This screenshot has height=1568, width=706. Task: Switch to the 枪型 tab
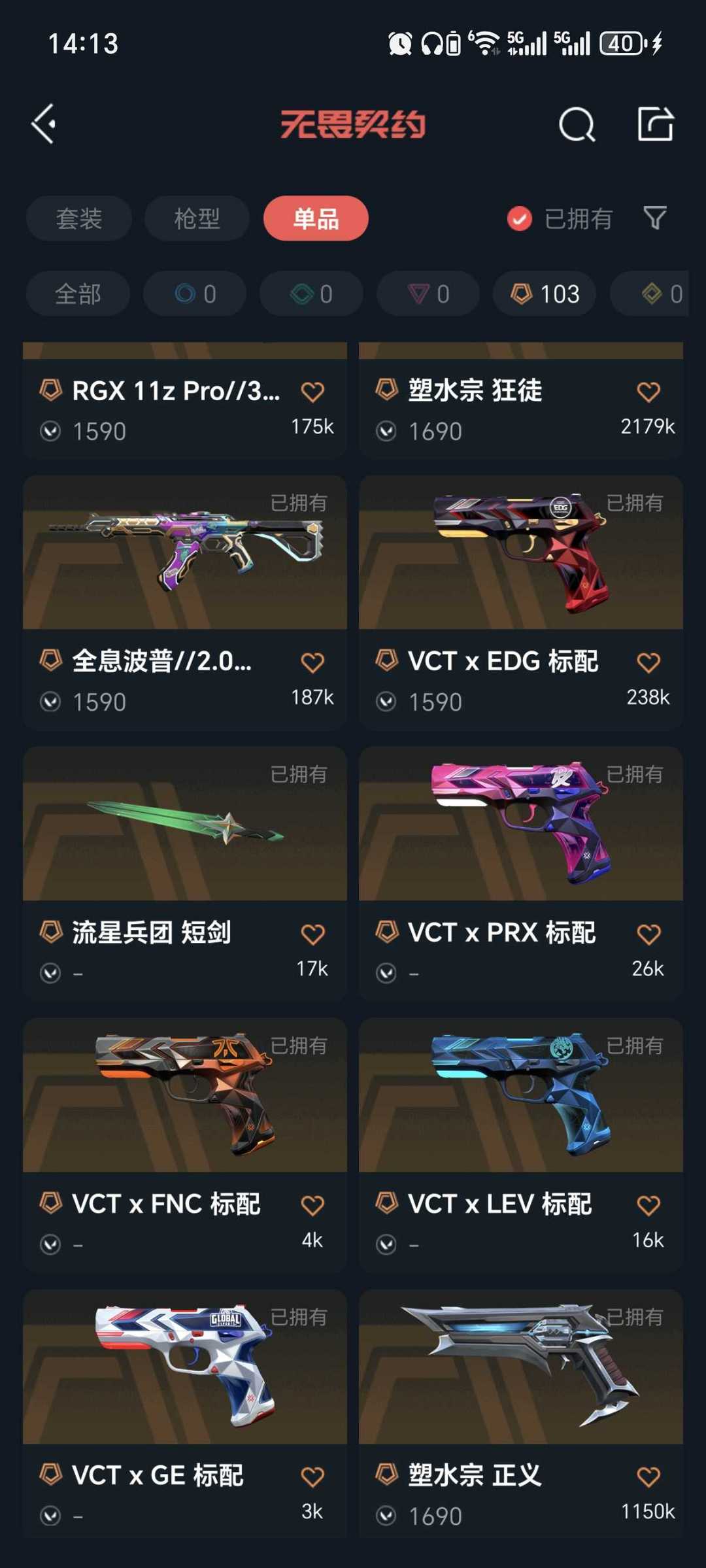click(x=197, y=218)
